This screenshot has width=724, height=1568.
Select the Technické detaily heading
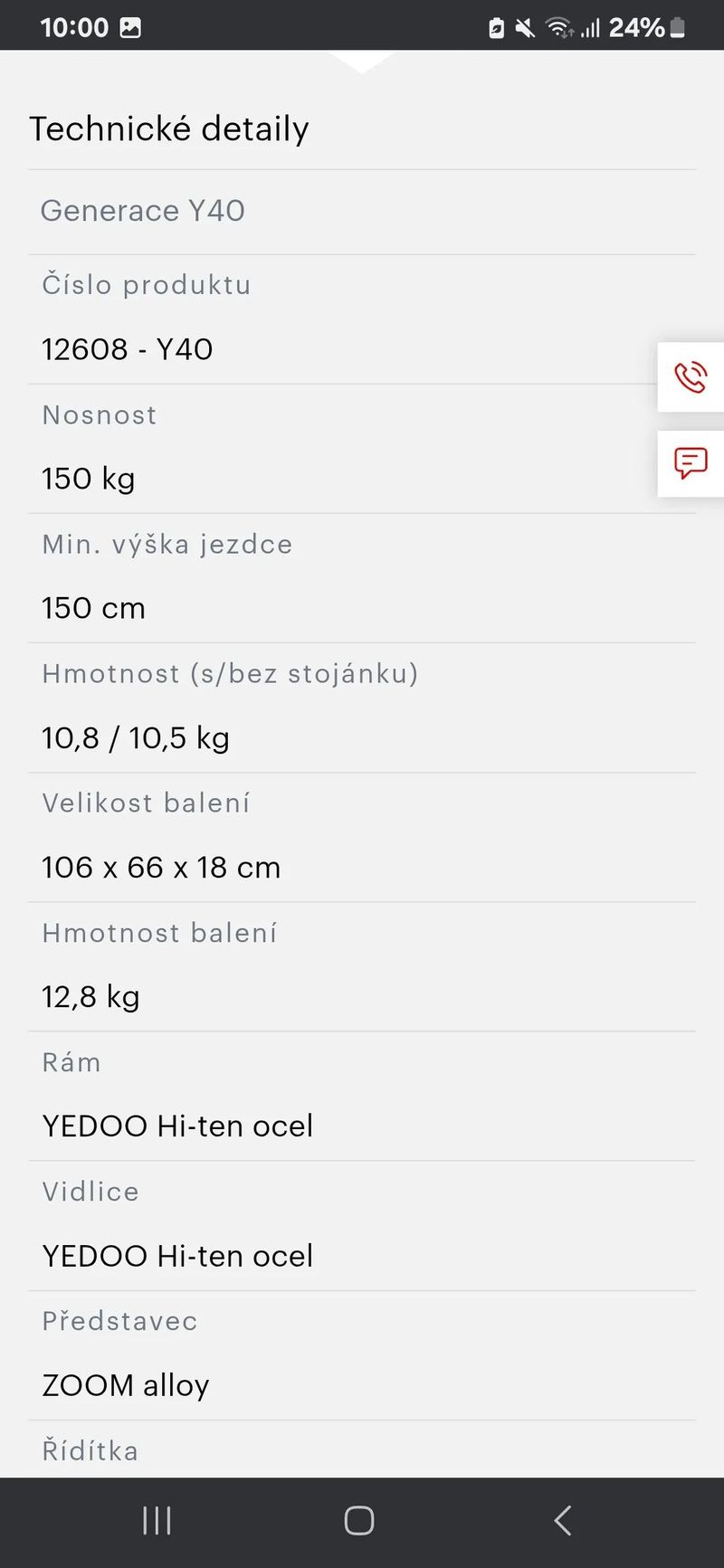[x=169, y=128]
